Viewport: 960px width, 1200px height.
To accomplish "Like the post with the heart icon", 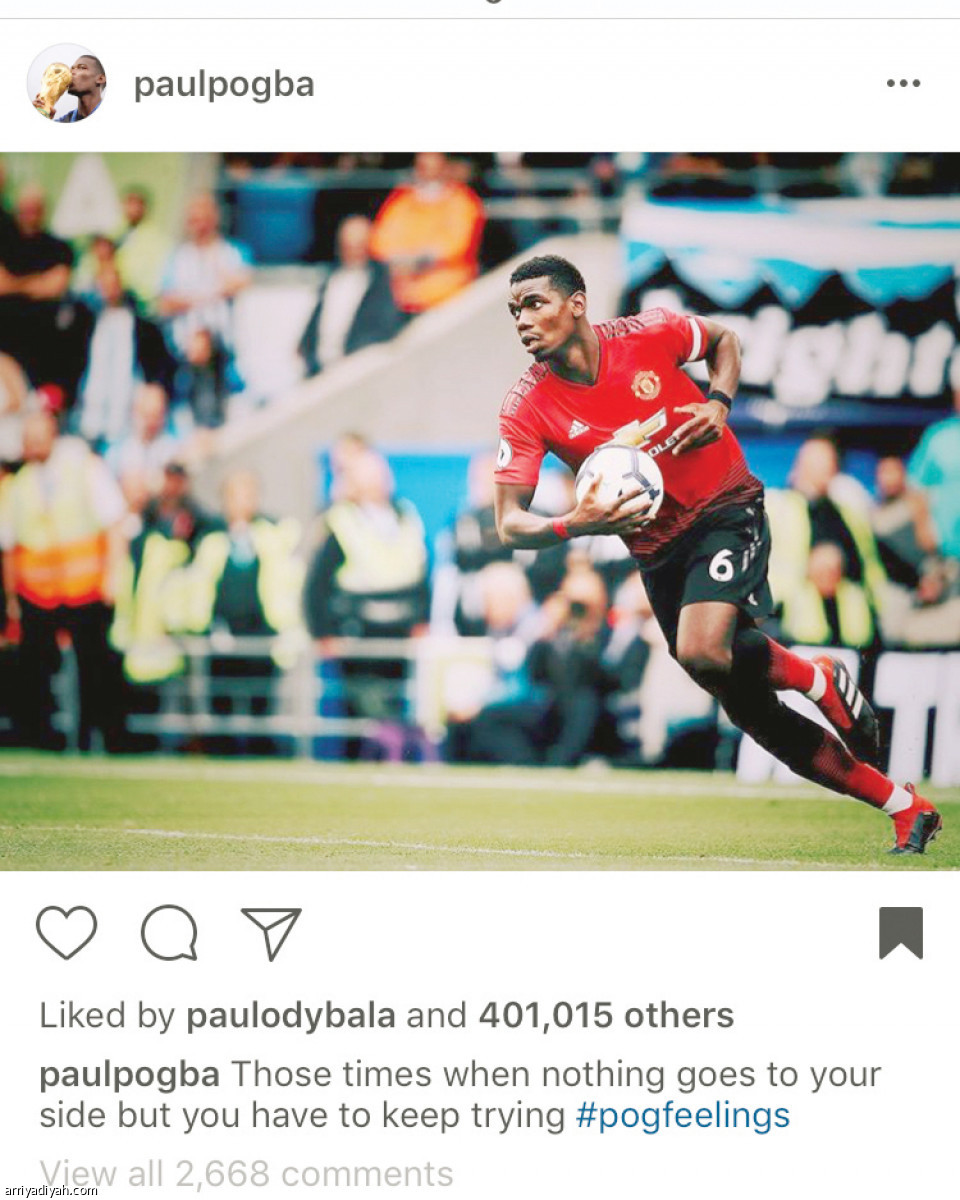I will [67, 933].
